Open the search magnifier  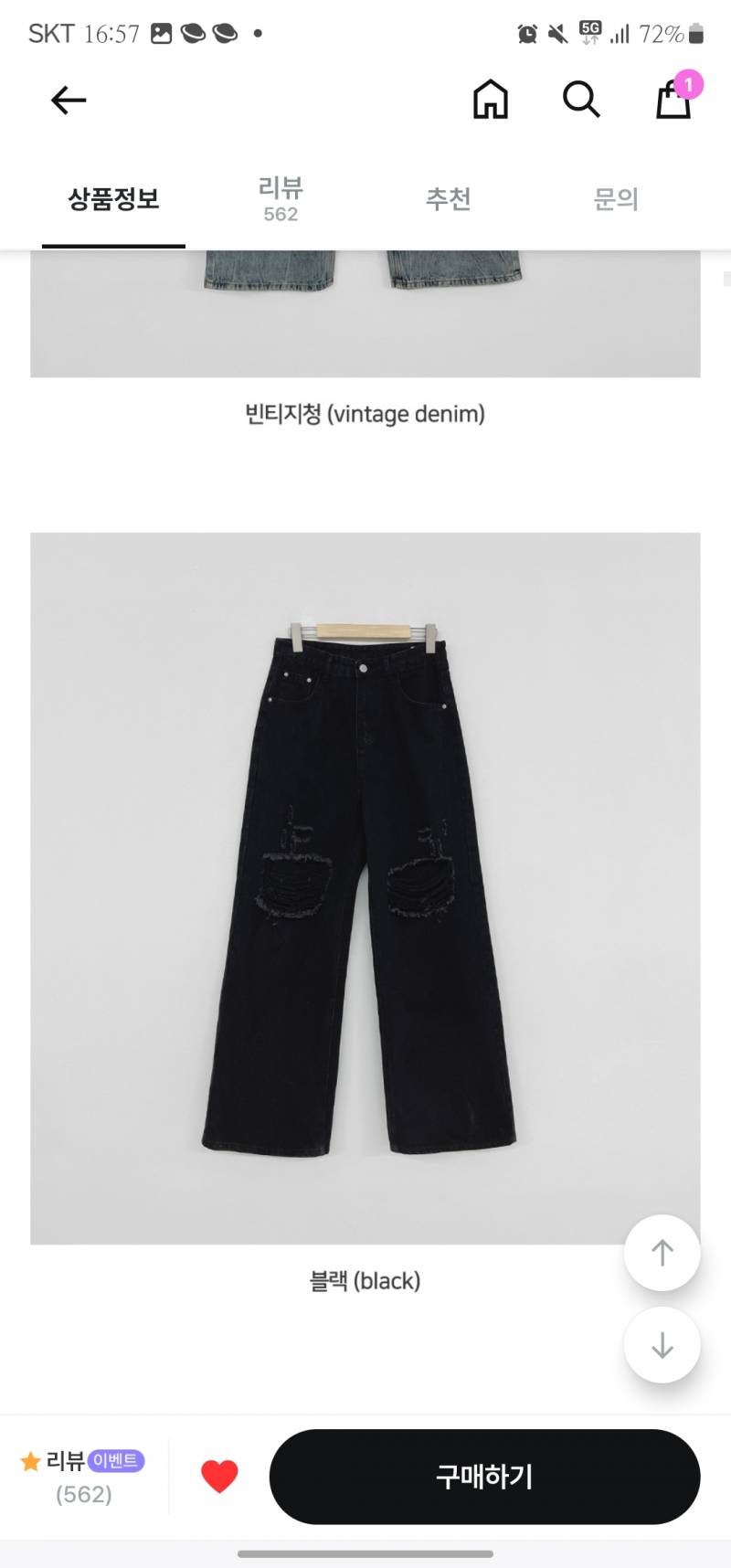coord(581,100)
